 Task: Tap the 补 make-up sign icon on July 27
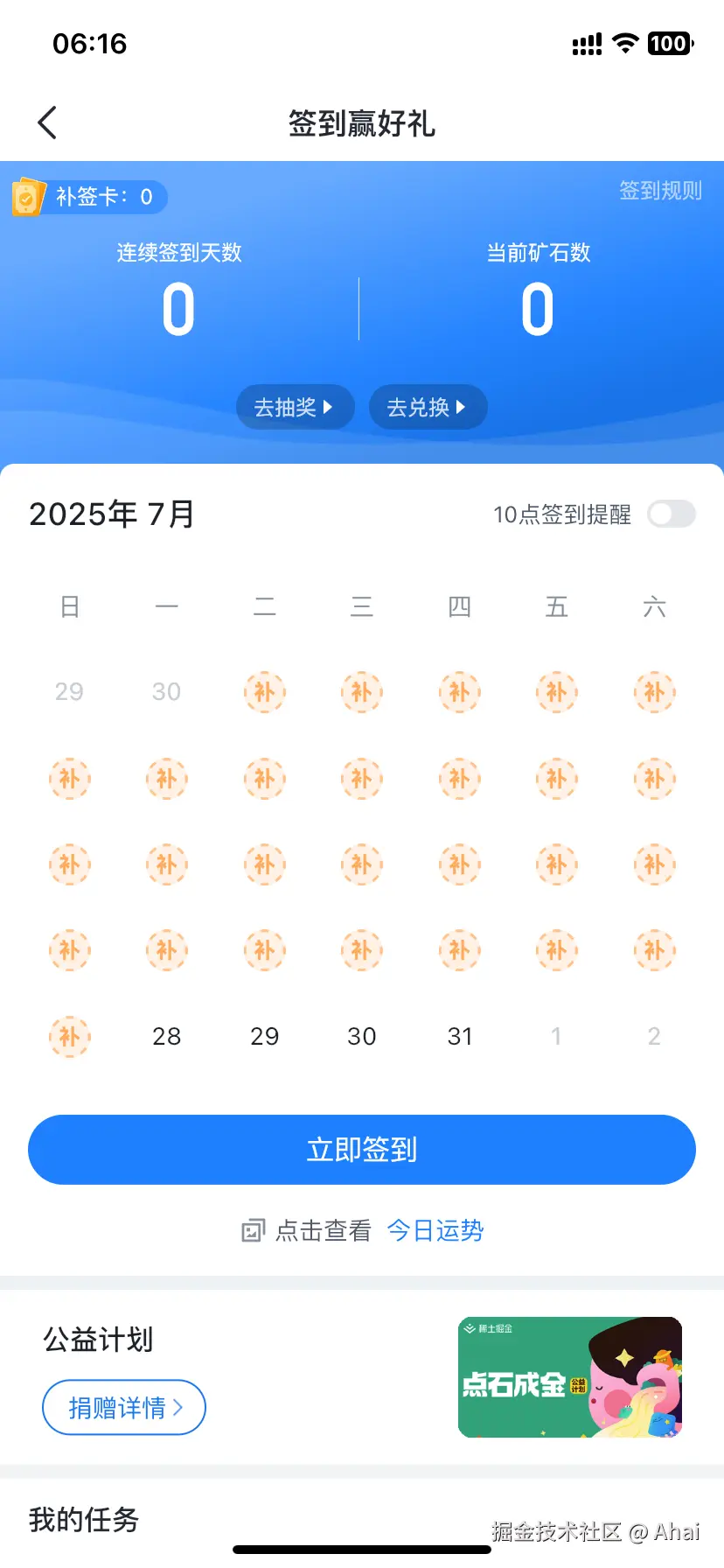(70, 1037)
